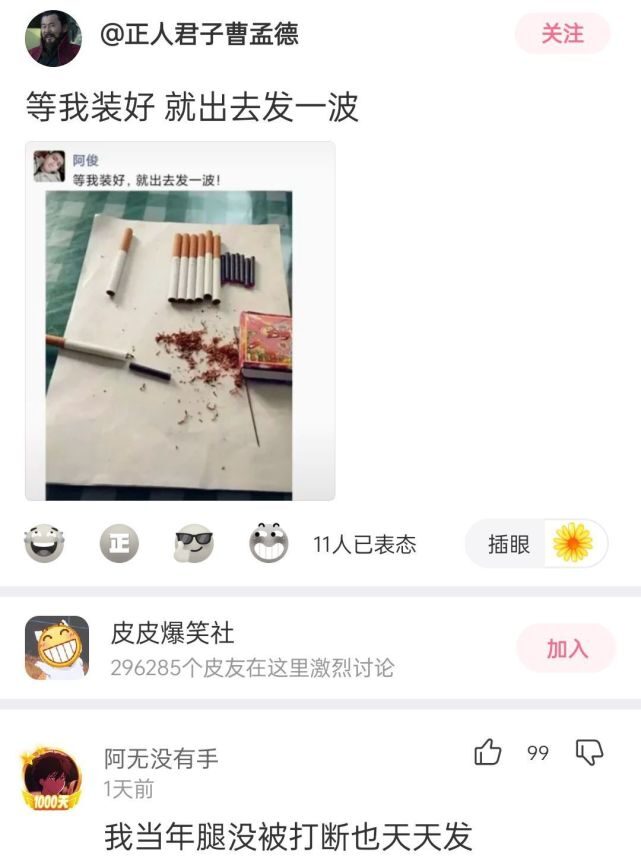Dislike 阿无没有手's comment
The height and width of the screenshot is (865, 641).
click(x=590, y=752)
